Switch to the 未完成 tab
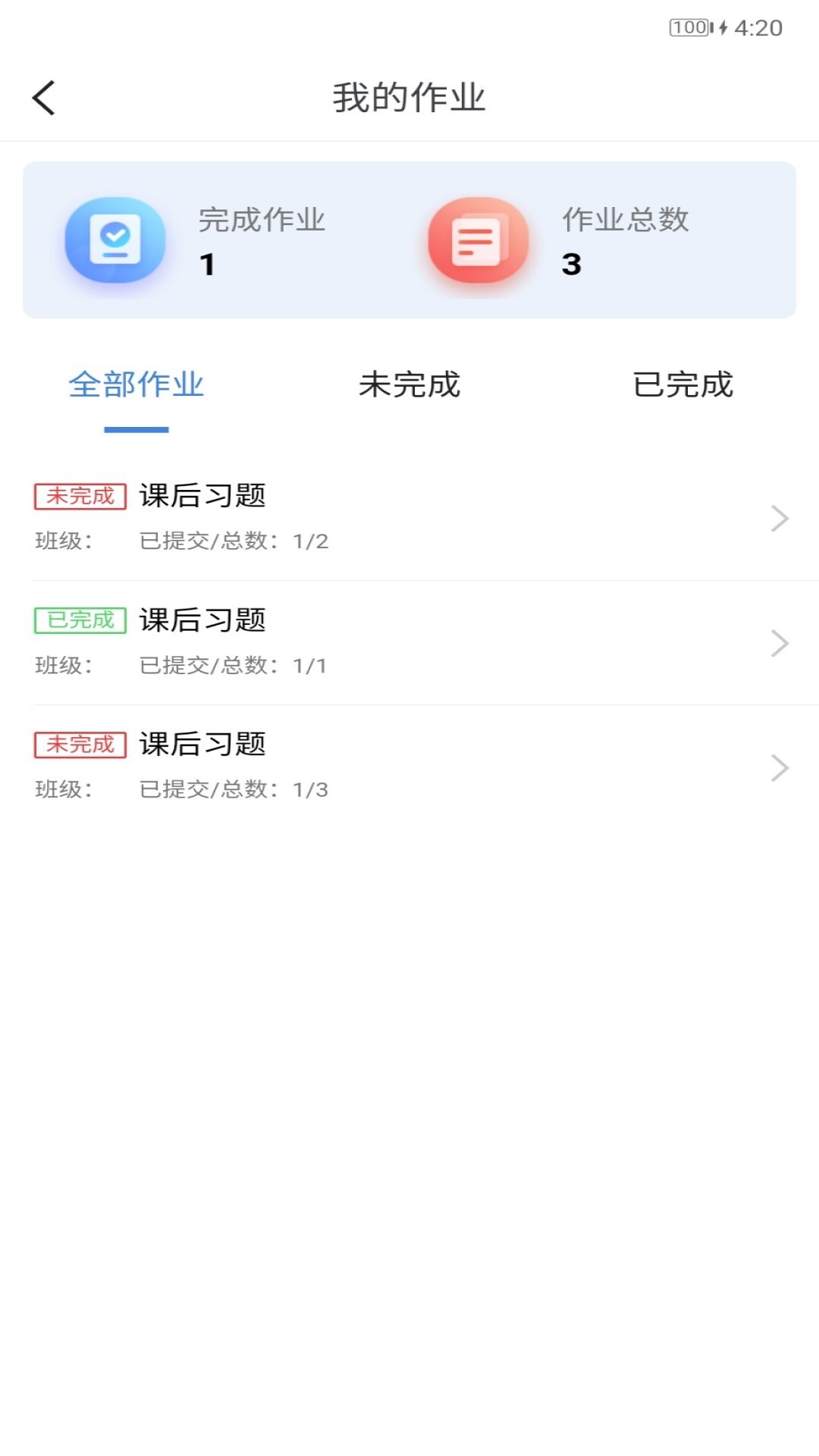The height and width of the screenshot is (1456, 819). (x=409, y=385)
